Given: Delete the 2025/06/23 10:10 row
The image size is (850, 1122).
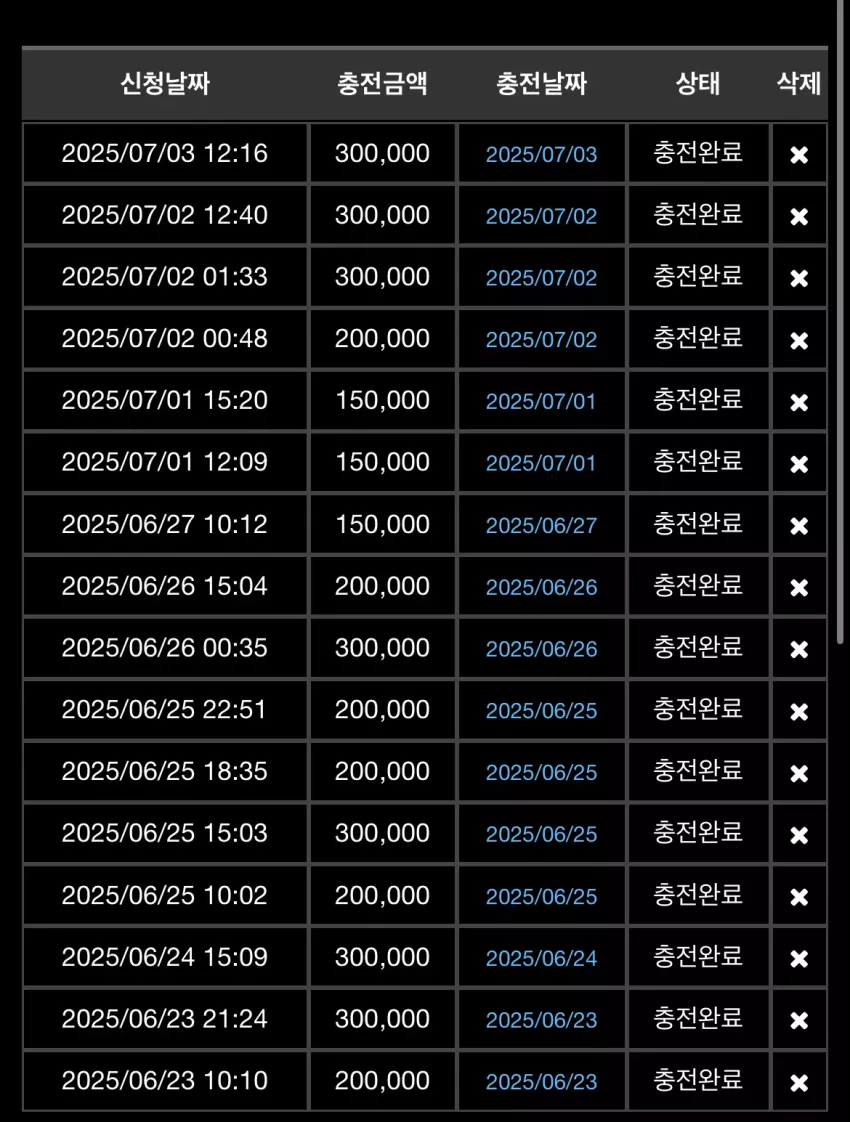Looking at the screenshot, I should pyautogui.click(x=799, y=1083).
